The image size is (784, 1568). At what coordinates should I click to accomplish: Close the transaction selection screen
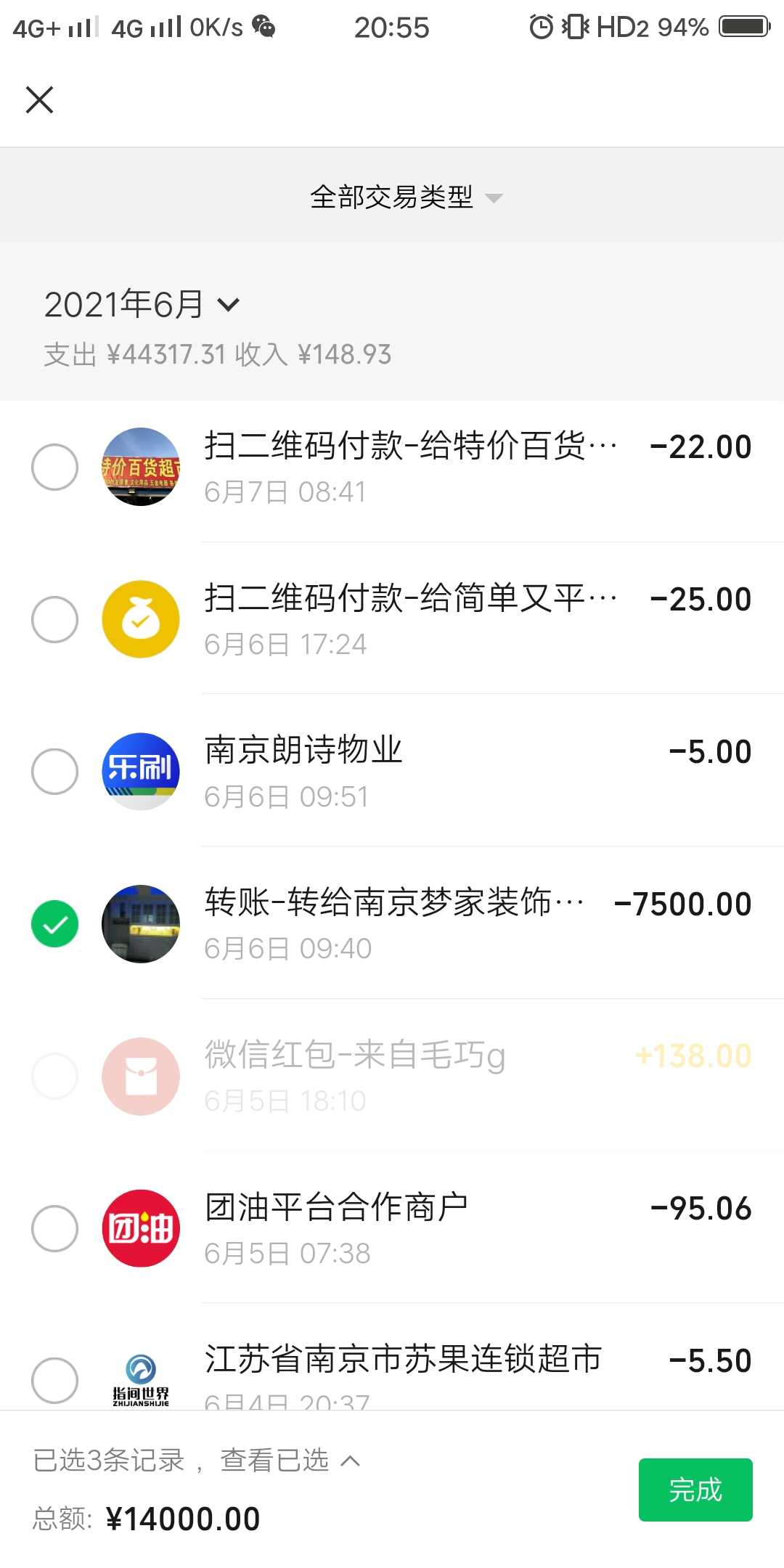point(40,100)
